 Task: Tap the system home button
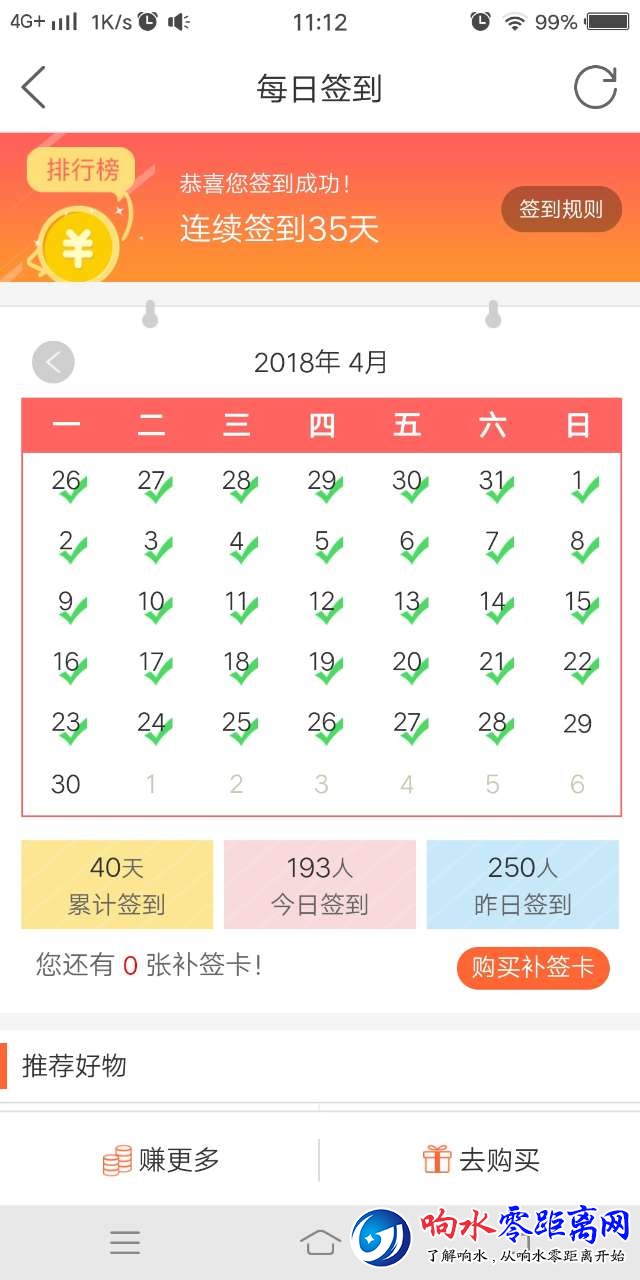click(x=320, y=1242)
